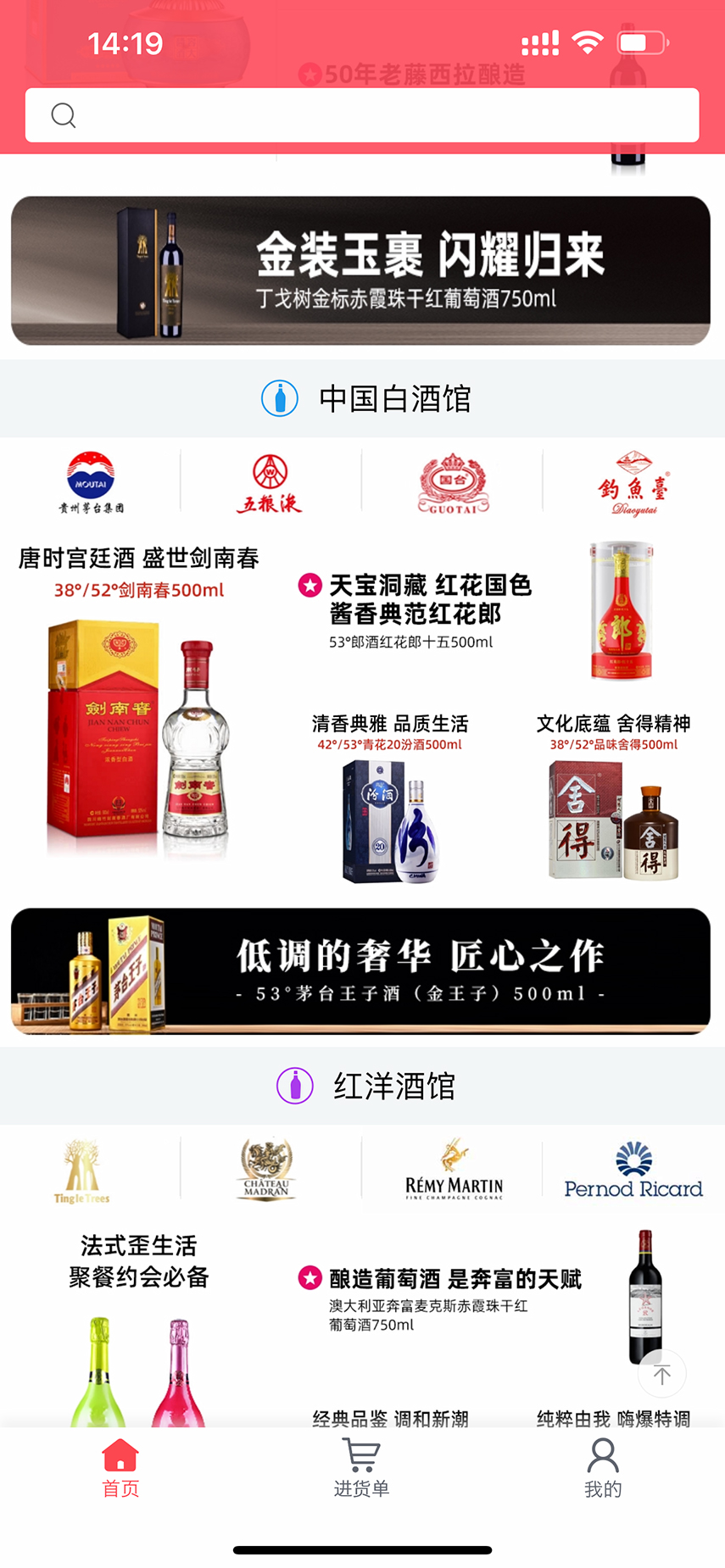725x1568 pixels.
Task: Tap the purple bottle icon beside 红洋酒馆
Action: tap(294, 1086)
